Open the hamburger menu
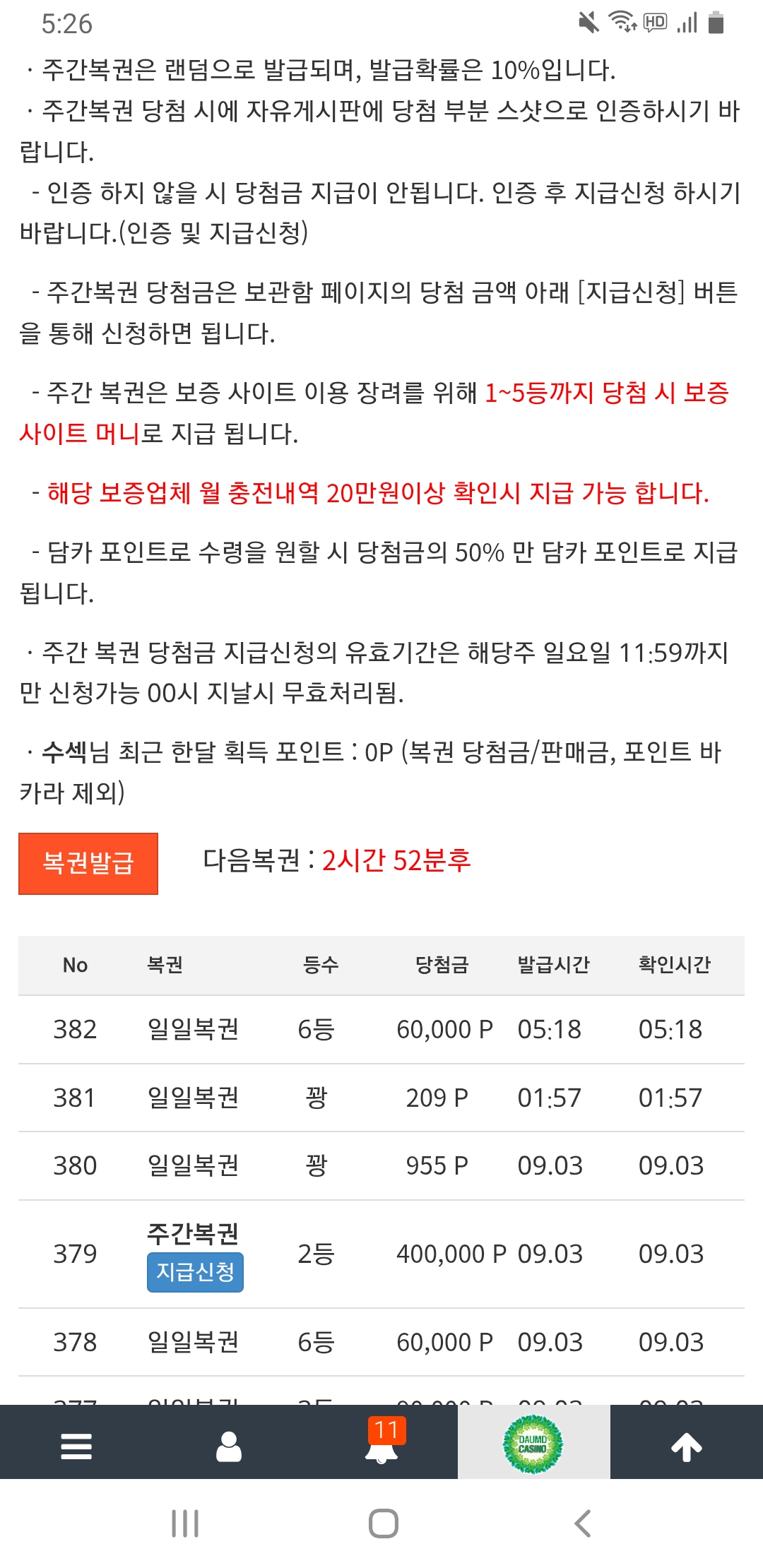 (x=76, y=1446)
